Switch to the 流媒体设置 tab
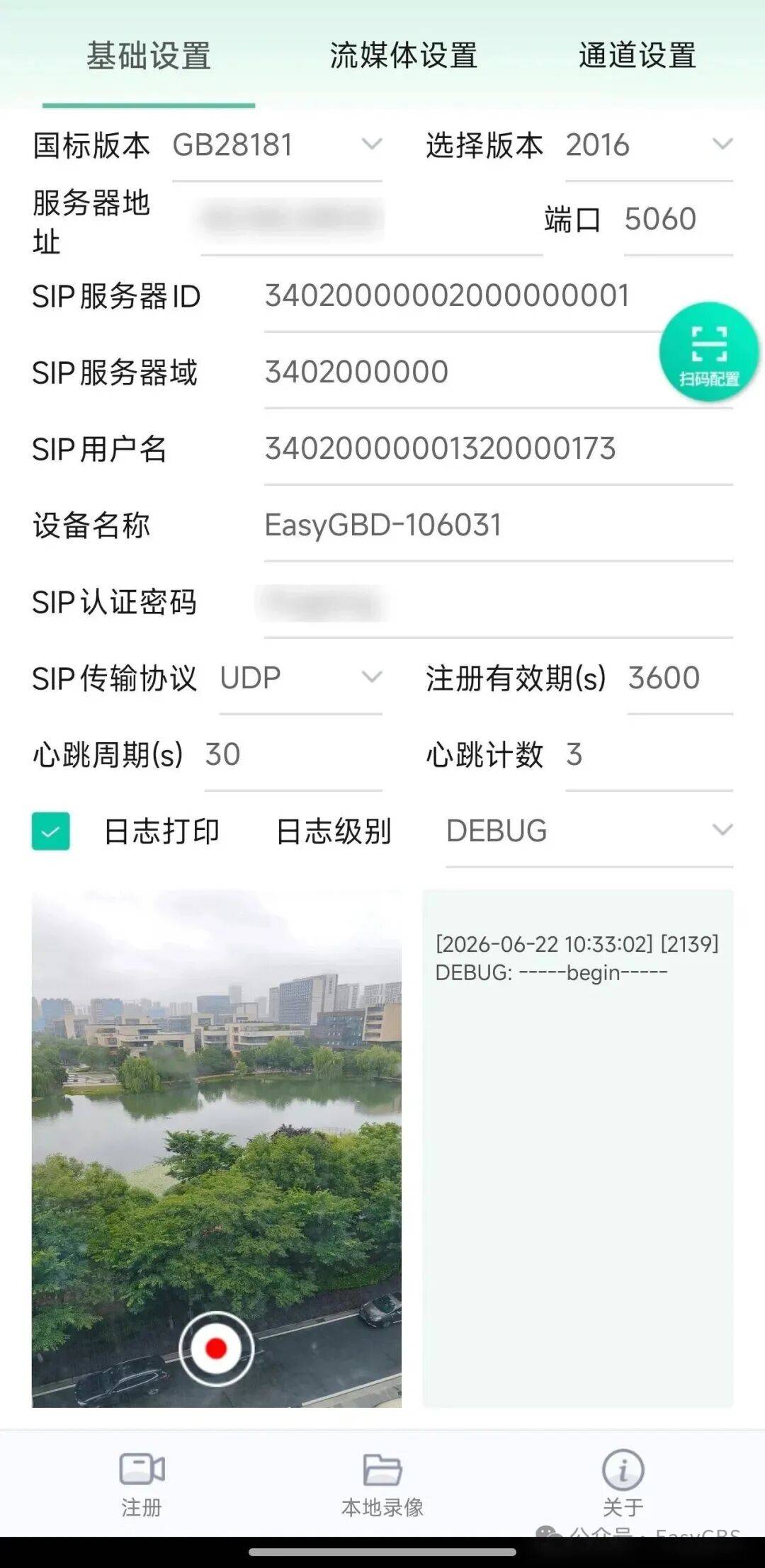The width and height of the screenshot is (765, 1568). [x=403, y=55]
